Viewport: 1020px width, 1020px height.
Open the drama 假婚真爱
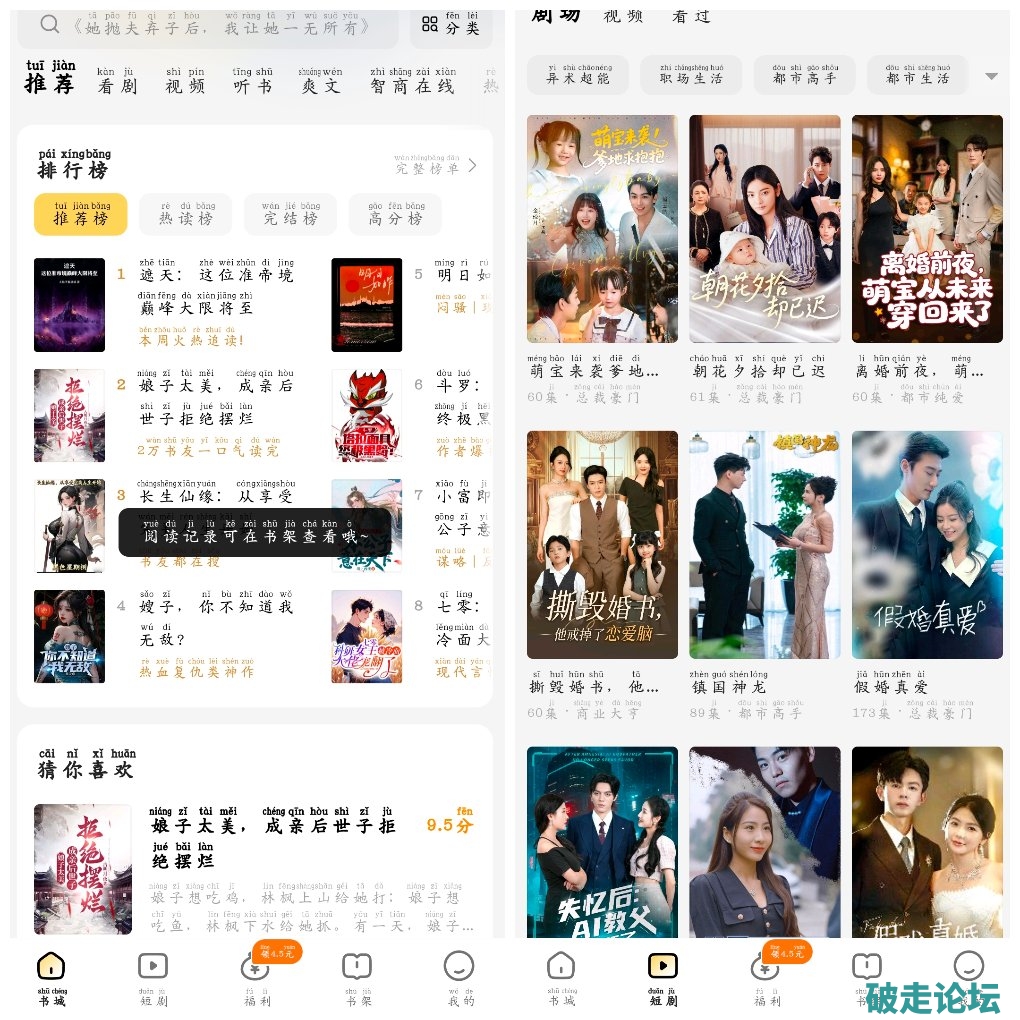click(x=927, y=545)
